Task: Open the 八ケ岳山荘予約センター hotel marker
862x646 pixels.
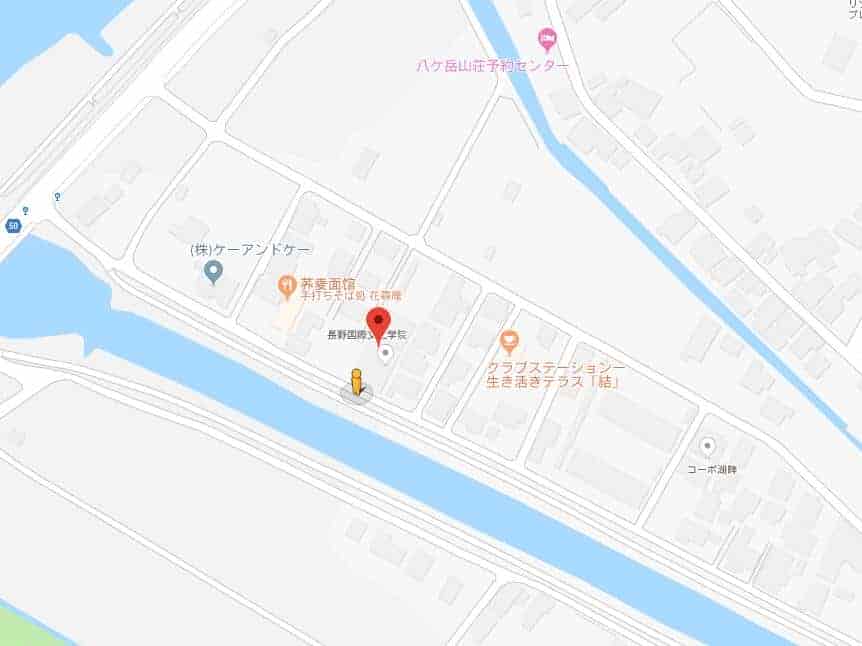Action: [546, 40]
